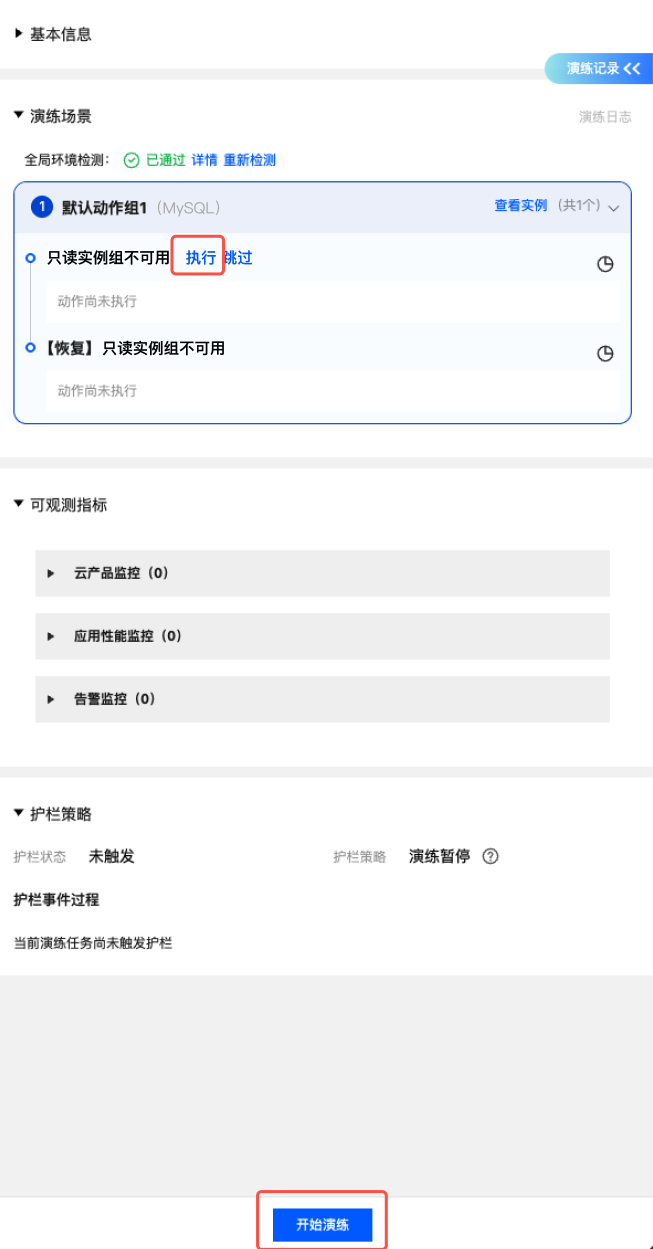Tap 执行 for 只读实例组不可用
Image resolution: width=653 pixels, height=1249 pixels.
(200, 258)
